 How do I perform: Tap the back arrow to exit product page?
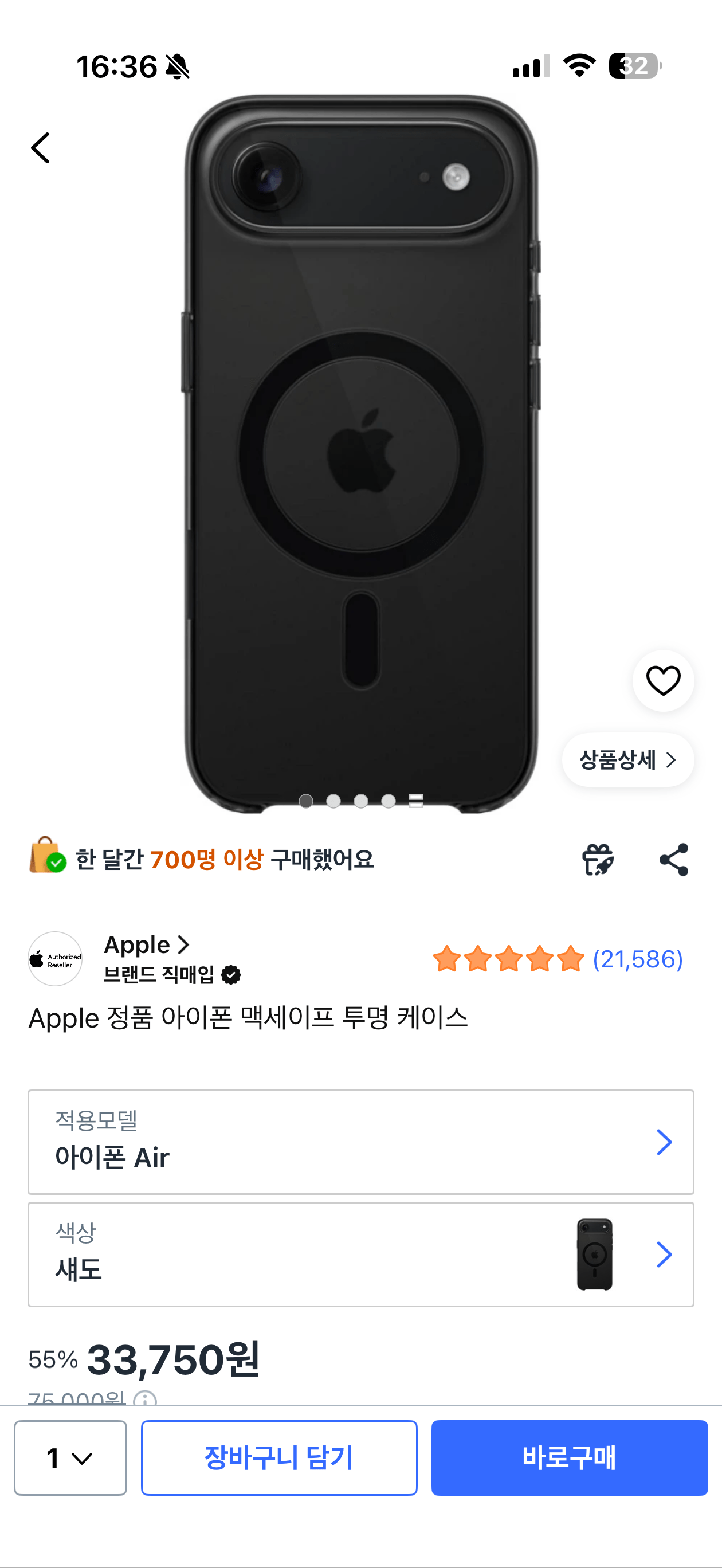40,147
